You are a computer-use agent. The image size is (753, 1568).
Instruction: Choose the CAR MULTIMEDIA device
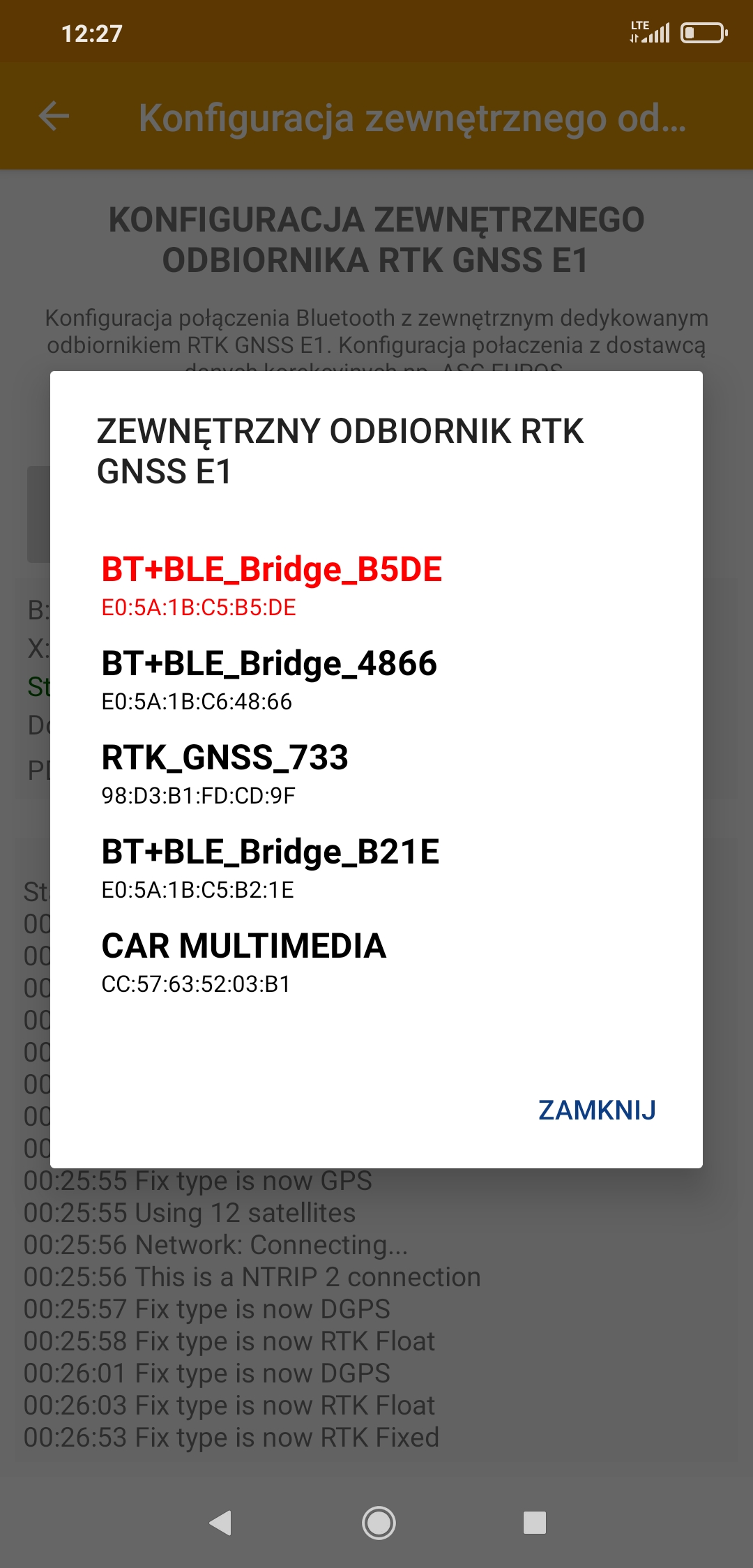click(376, 963)
